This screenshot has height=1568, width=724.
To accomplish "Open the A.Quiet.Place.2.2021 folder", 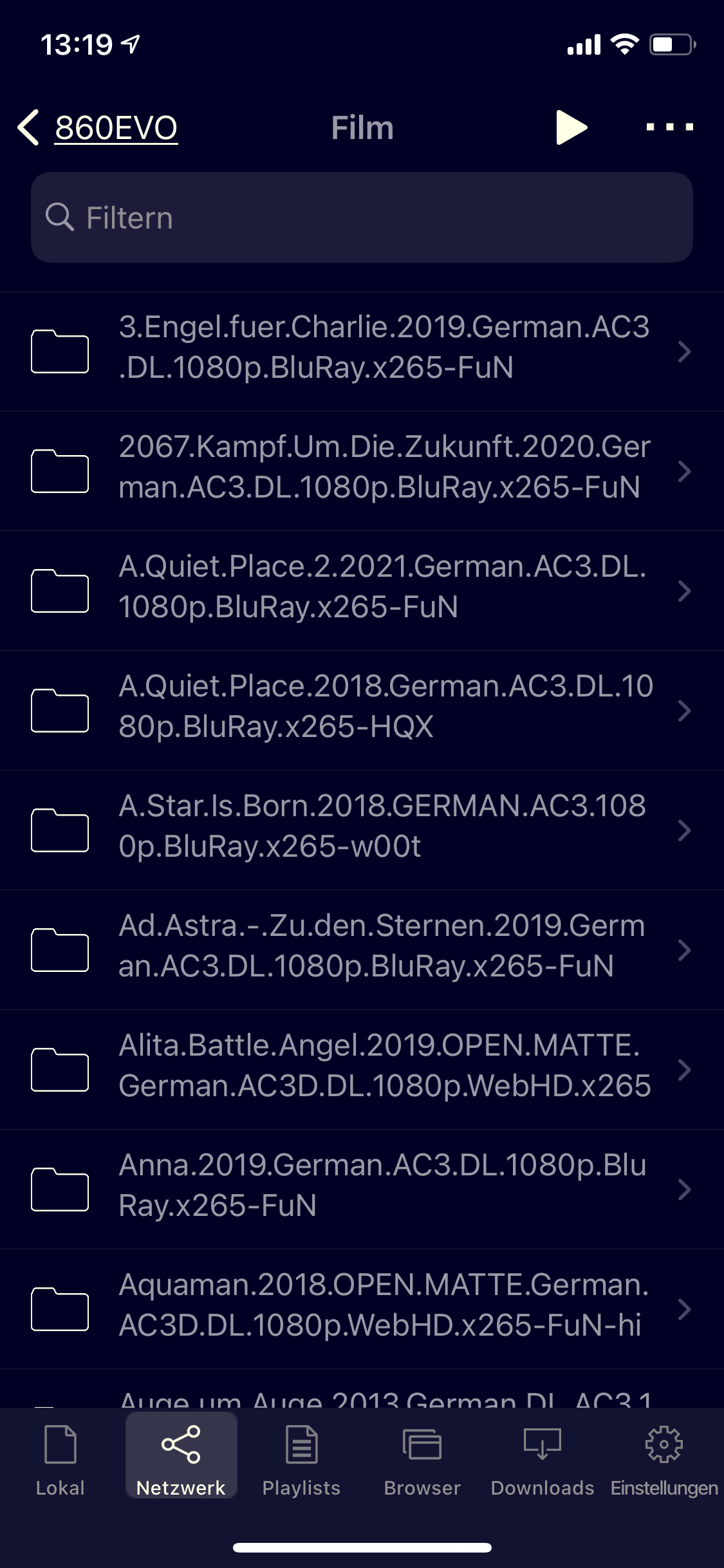I will pyautogui.click(x=362, y=591).
